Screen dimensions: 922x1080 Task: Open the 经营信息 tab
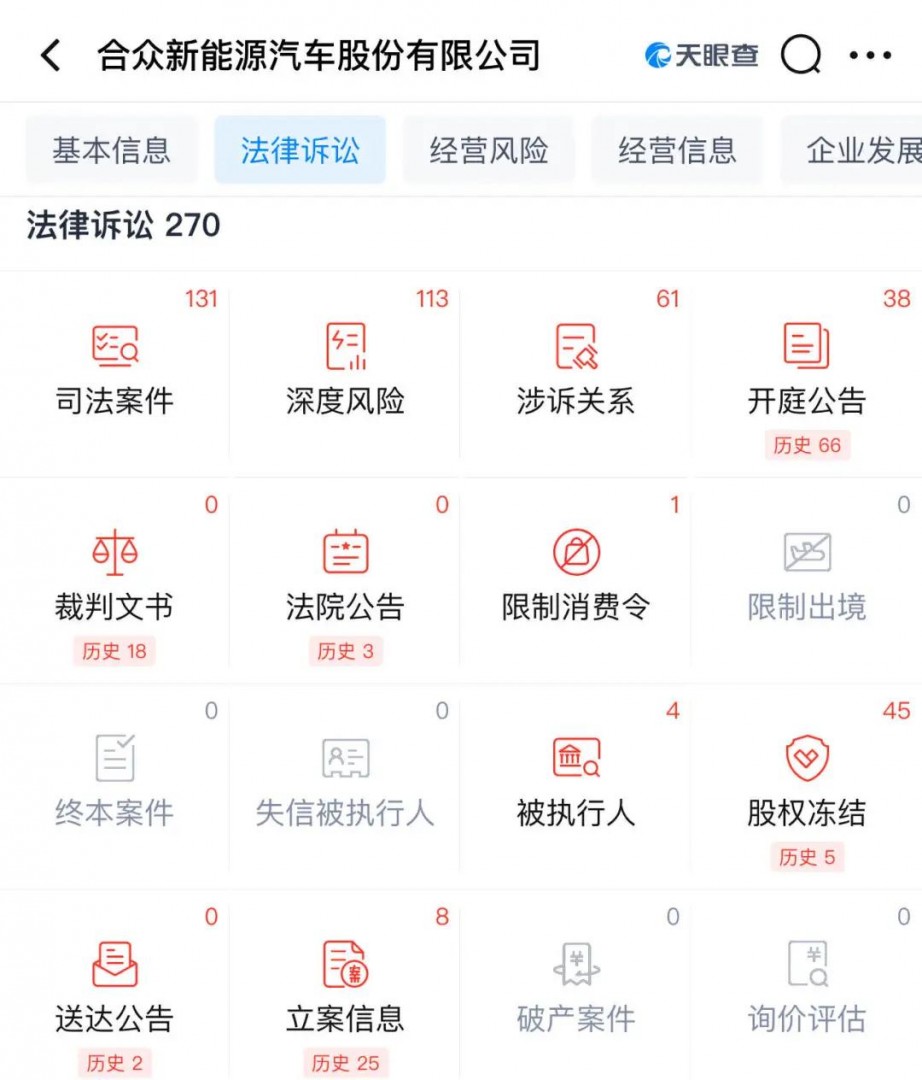tap(677, 150)
